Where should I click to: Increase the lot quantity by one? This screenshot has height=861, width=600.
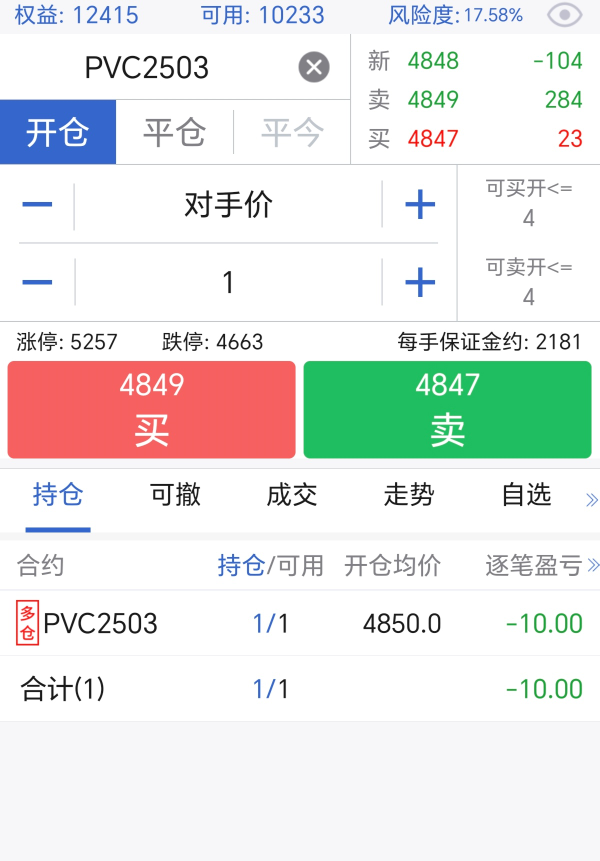420,283
